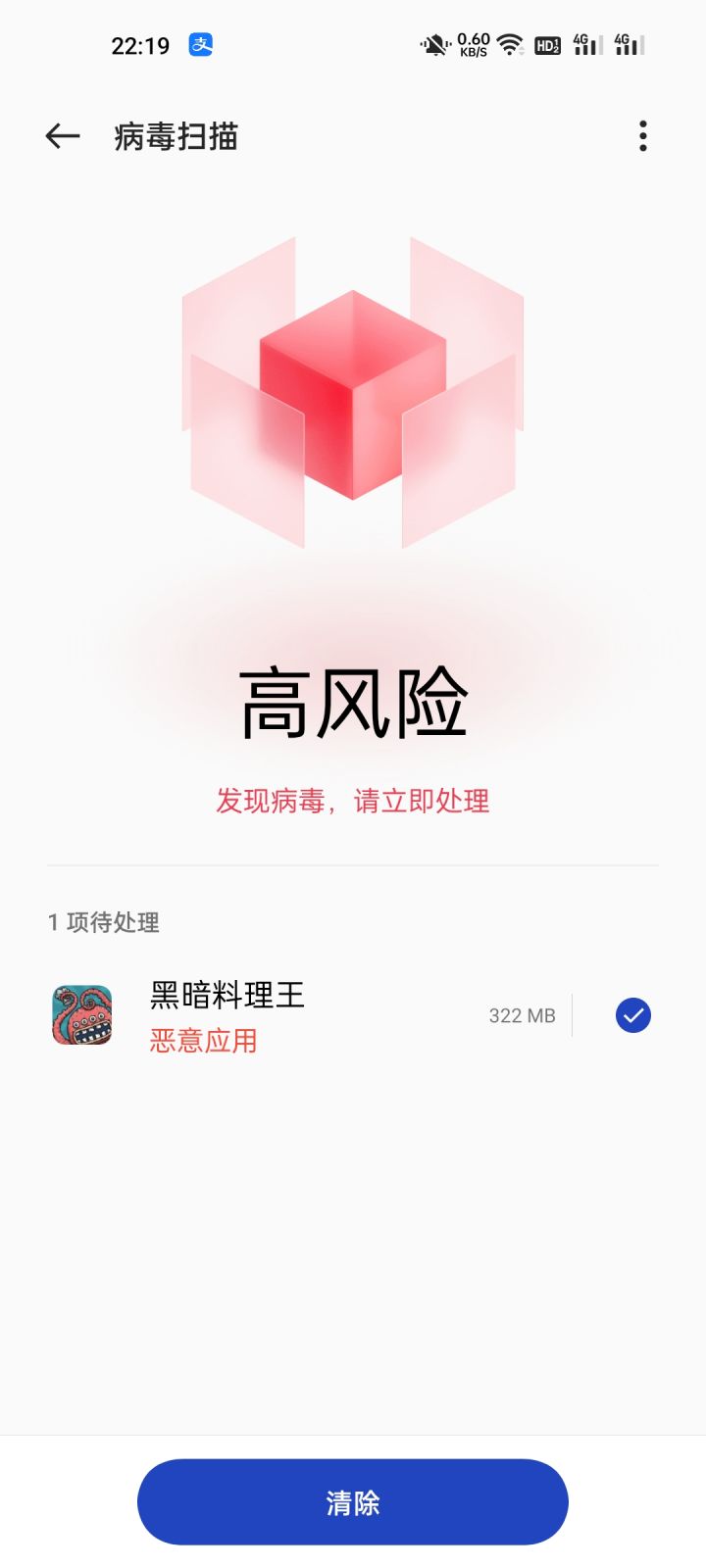Screen dimensions: 706x1568
Task: Tap the 1 项待处理 section header
Action: 104,922
